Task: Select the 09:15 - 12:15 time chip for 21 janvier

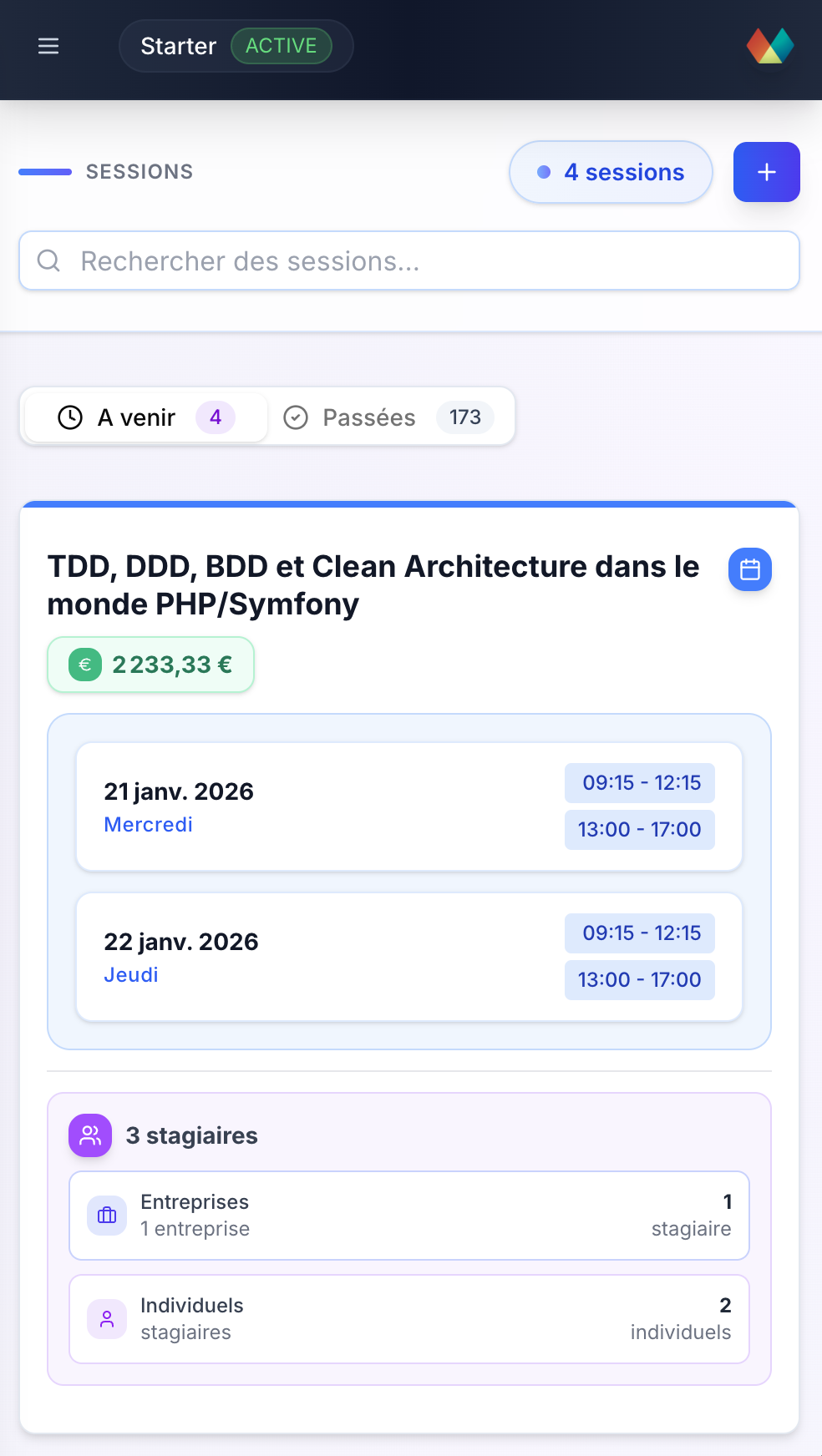Action: pyautogui.click(x=639, y=782)
